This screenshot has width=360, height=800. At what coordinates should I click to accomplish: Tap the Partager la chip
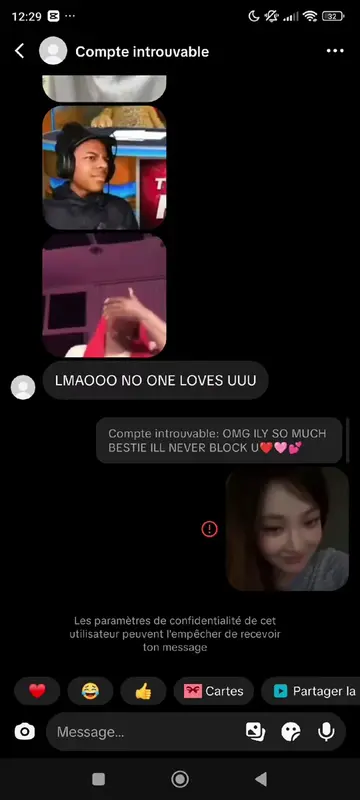311,691
